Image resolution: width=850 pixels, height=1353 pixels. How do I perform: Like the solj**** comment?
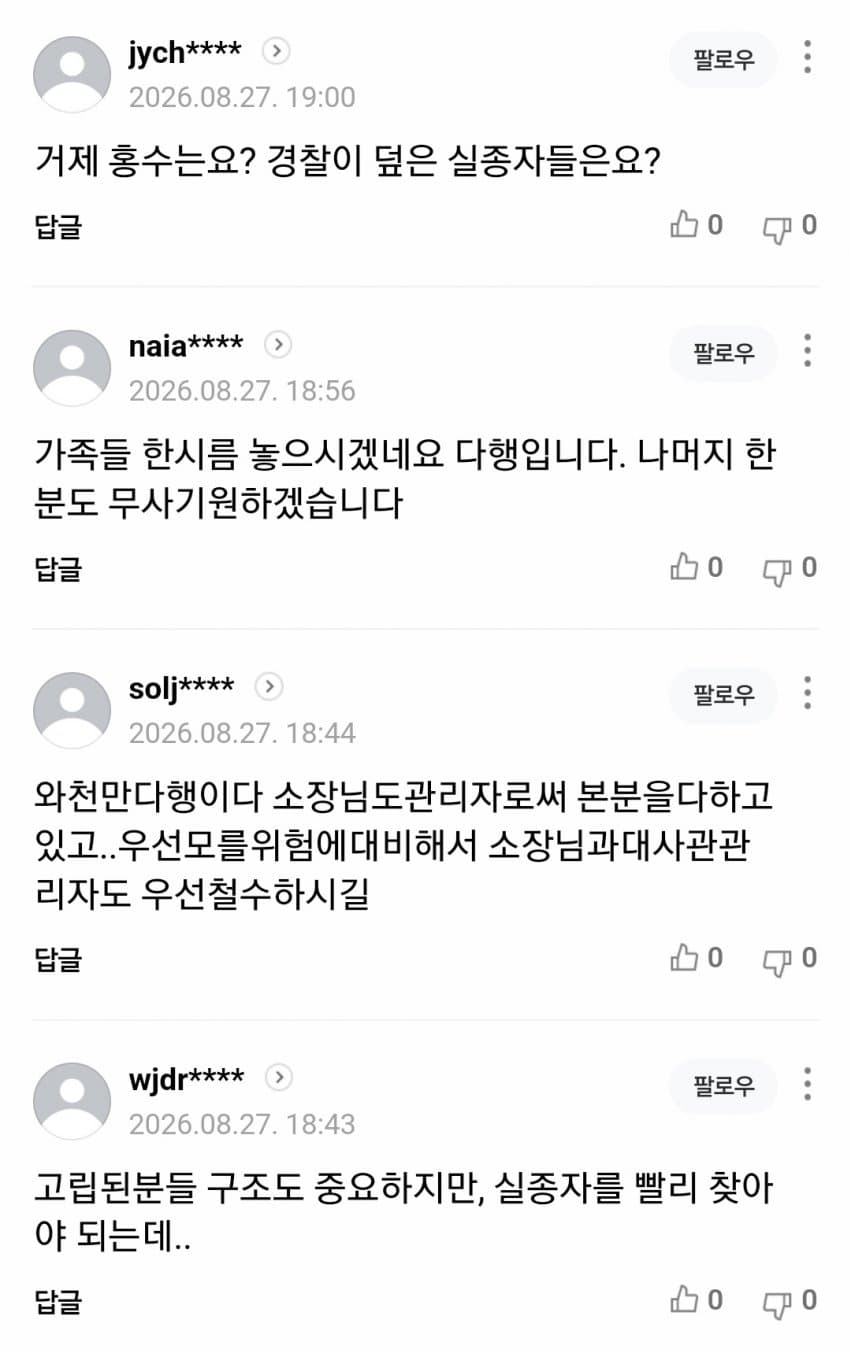(696, 959)
